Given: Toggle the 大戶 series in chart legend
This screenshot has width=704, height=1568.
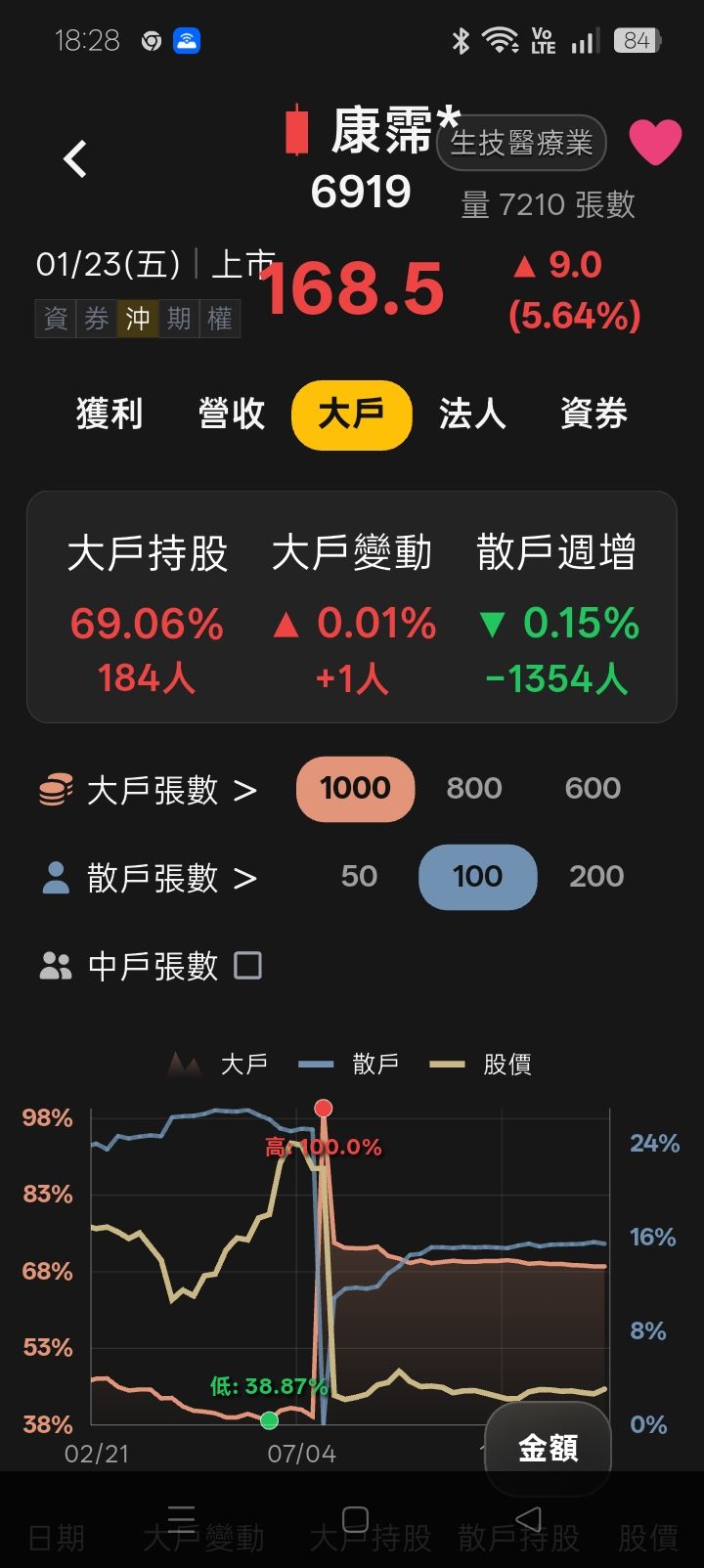Looking at the screenshot, I should click(x=218, y=1065).
